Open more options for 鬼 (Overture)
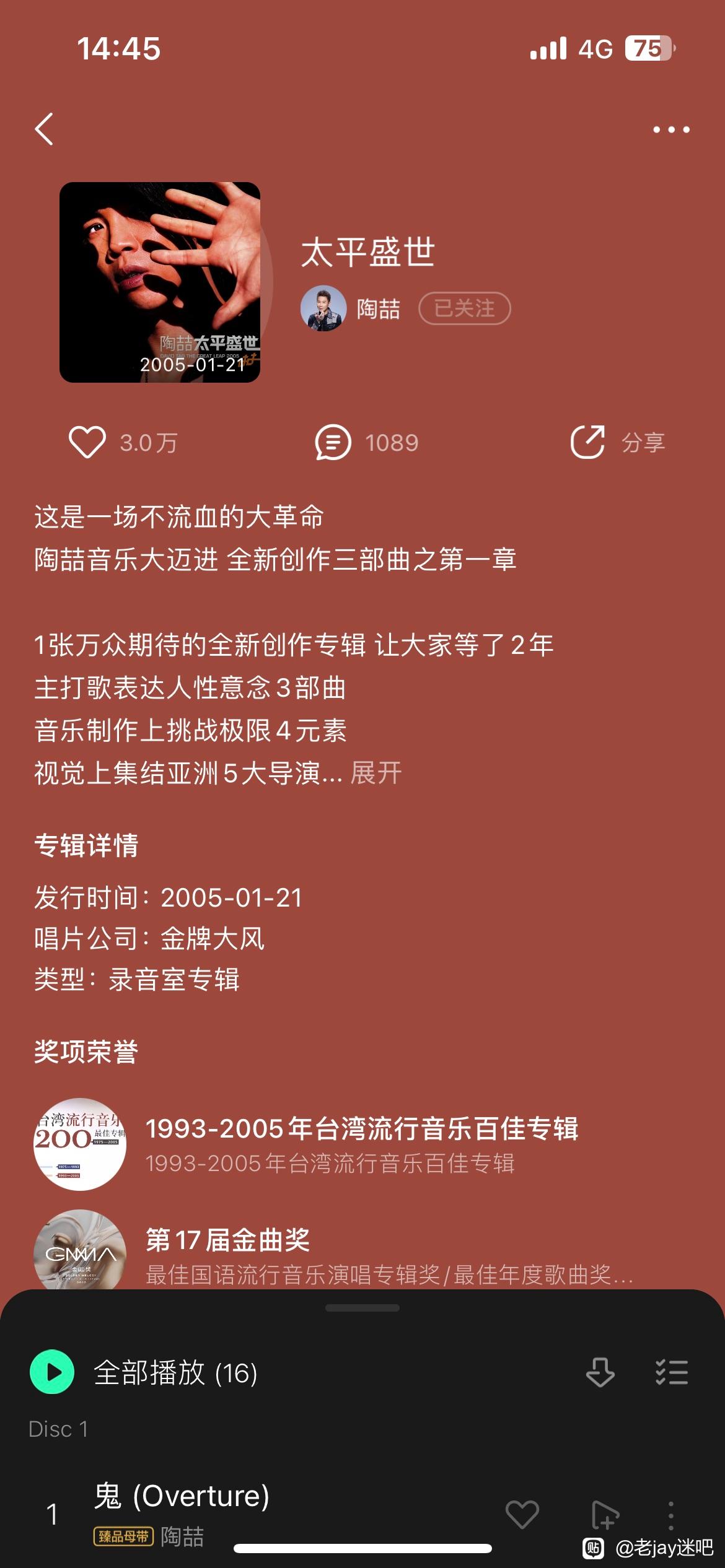Viewport: 725px width, 1568px height. coord(671,1515)
